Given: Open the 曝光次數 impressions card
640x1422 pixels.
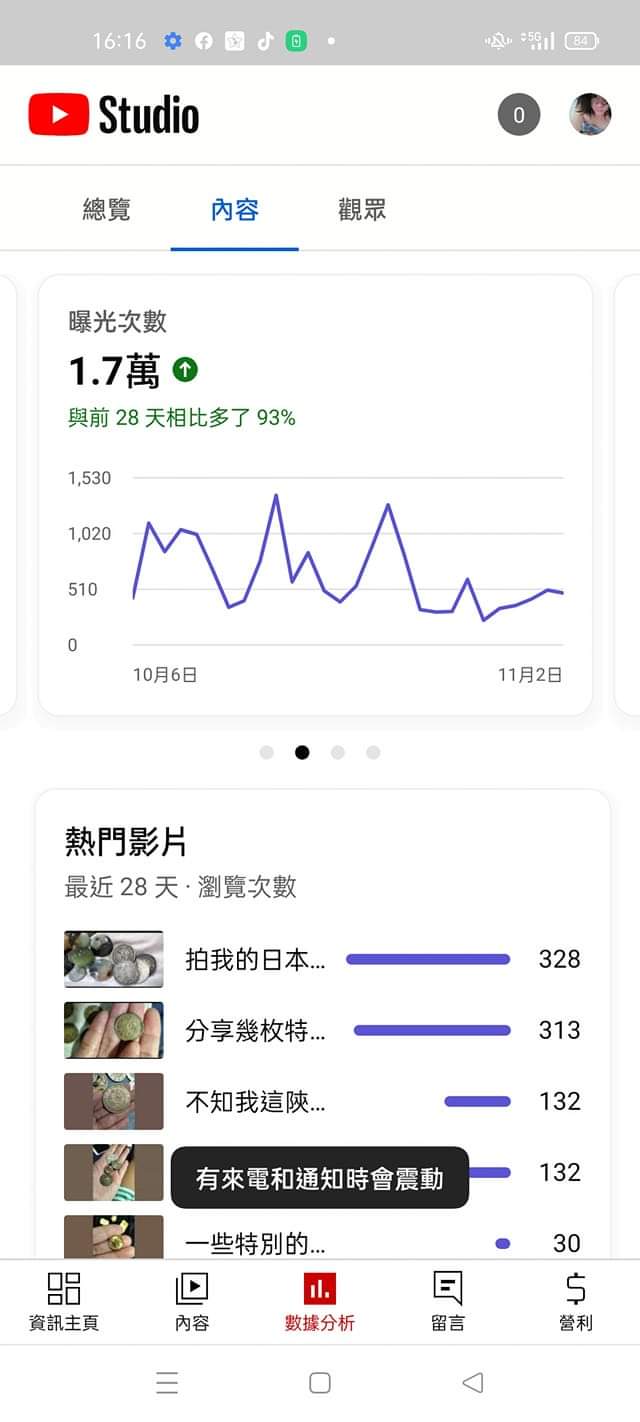Looking at the screenshot, I should point(315,495).
